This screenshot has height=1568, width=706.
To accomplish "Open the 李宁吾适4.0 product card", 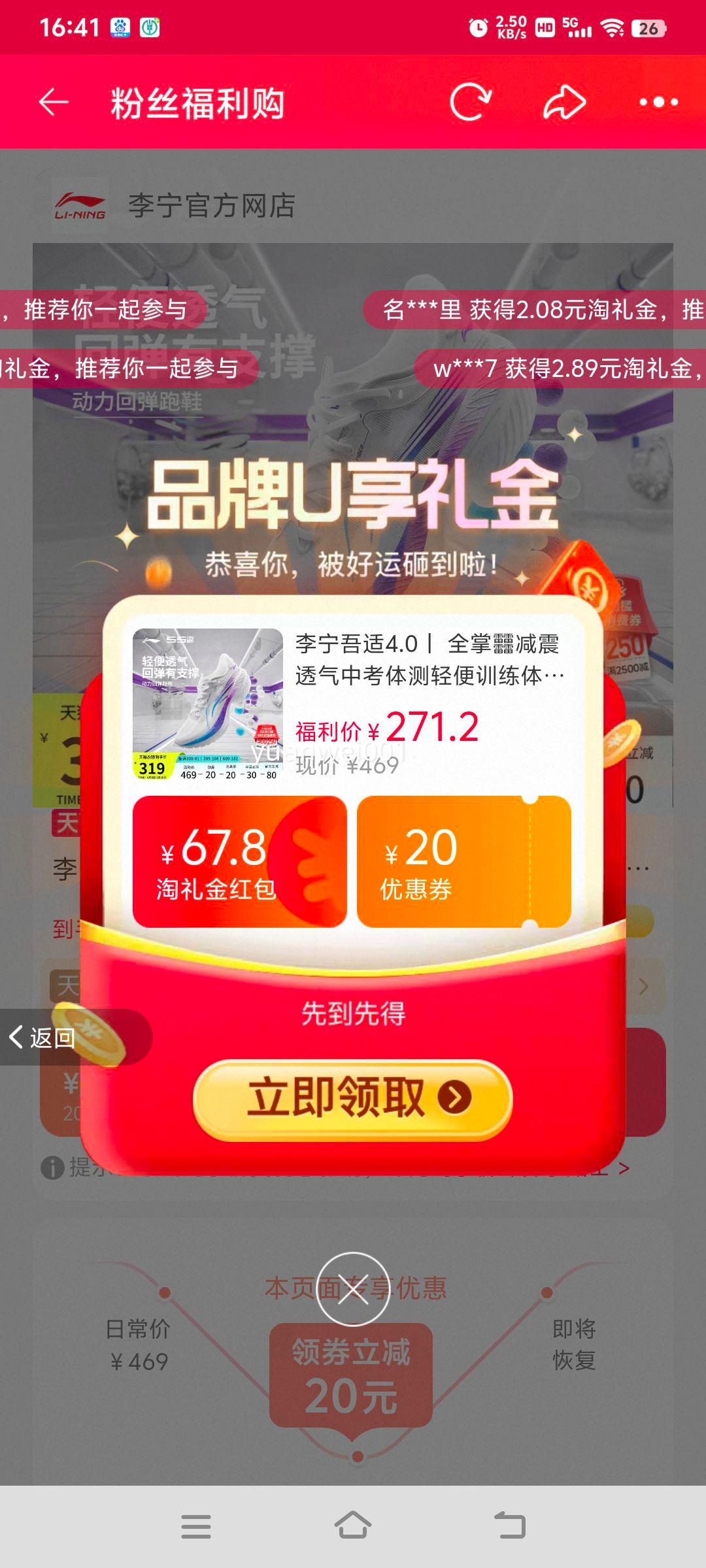I will 353,704.
